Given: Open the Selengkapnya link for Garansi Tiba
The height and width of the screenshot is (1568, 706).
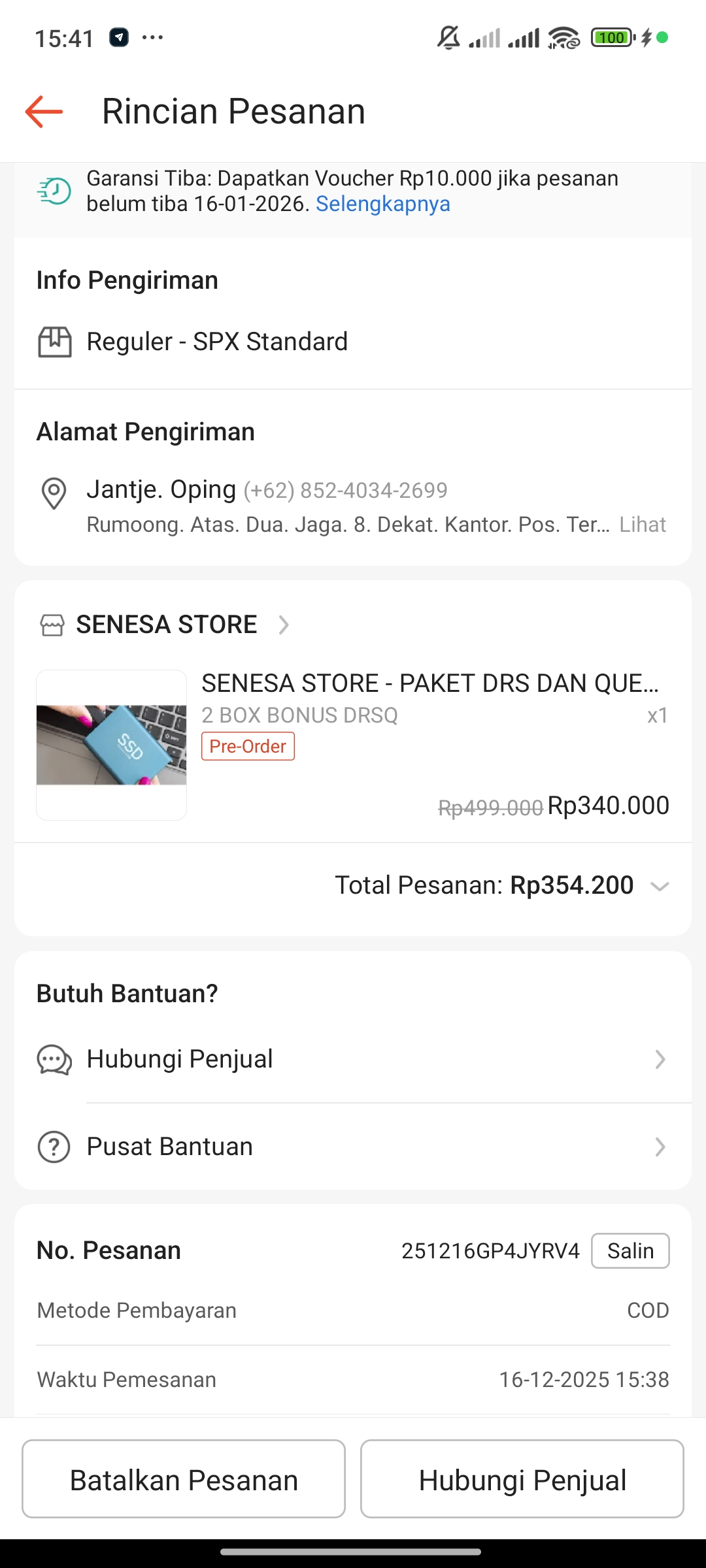Looking at the screenshot, I should tap(382, 204).
